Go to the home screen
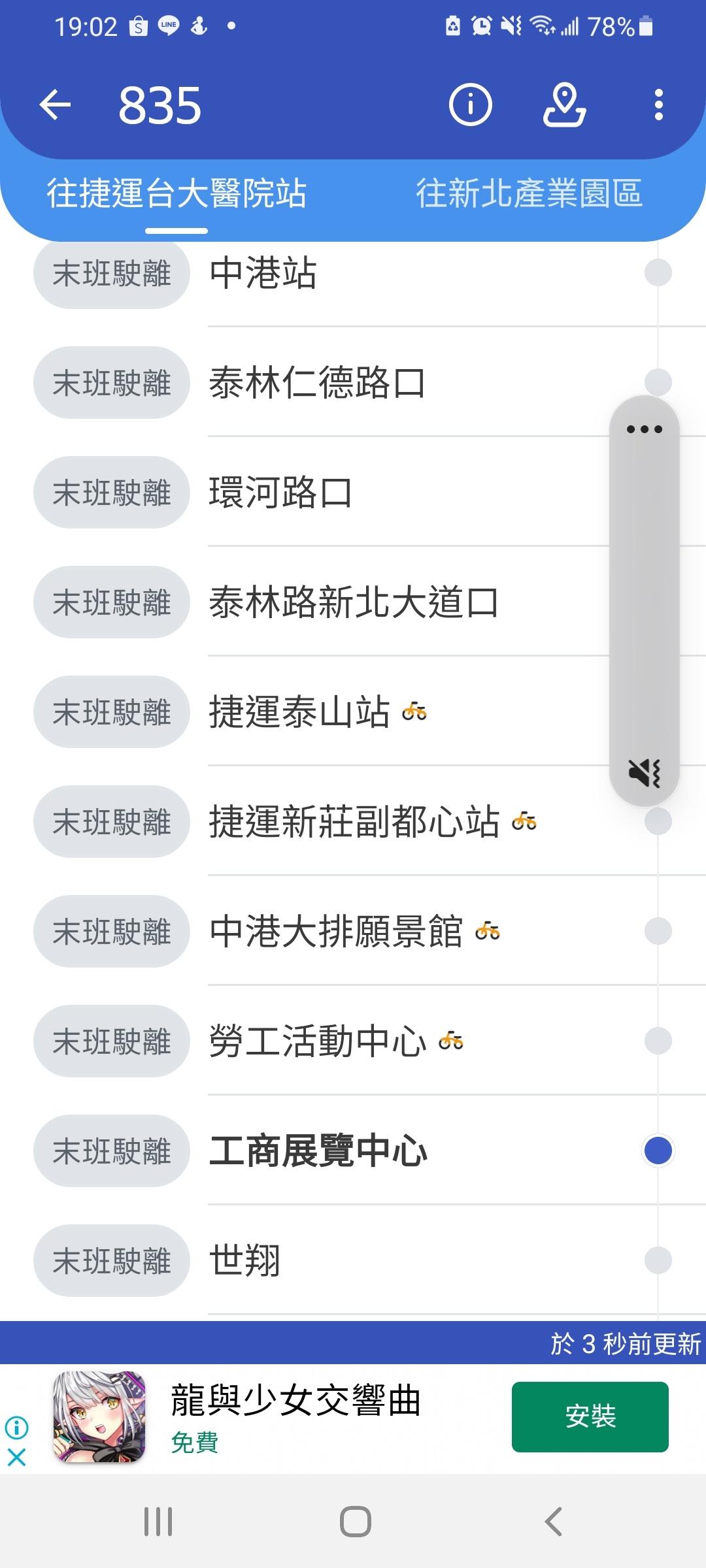 tap(356, 1522)
